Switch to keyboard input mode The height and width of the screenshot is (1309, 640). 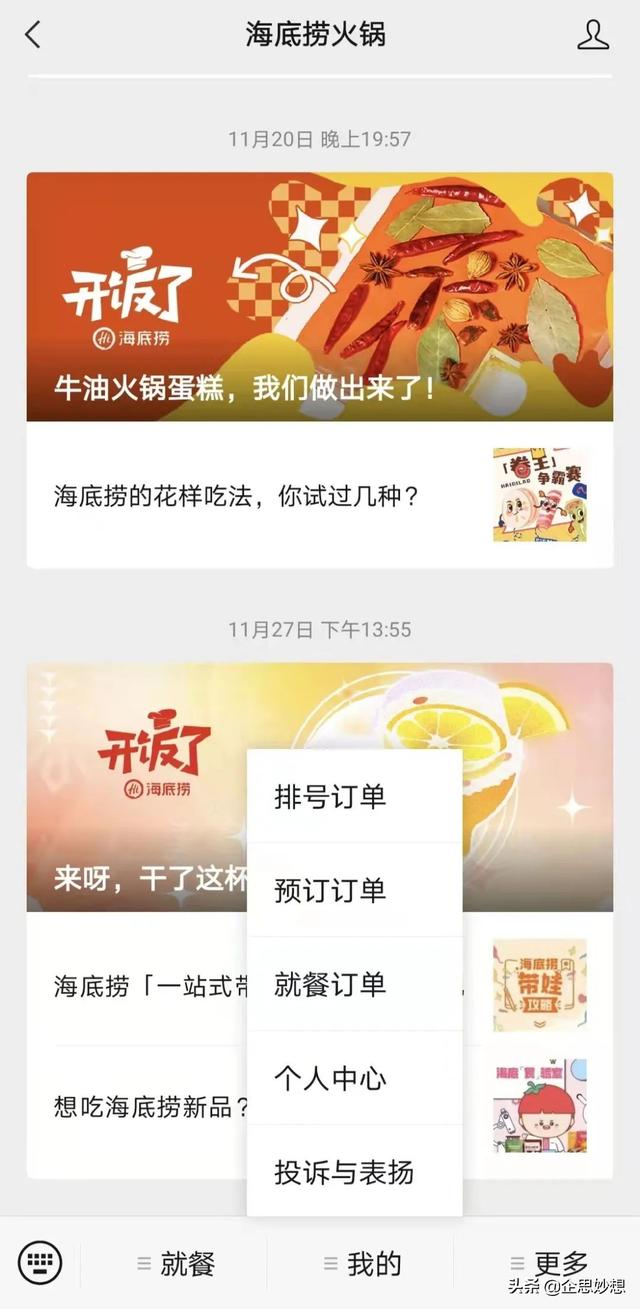tap(40, 1263)
